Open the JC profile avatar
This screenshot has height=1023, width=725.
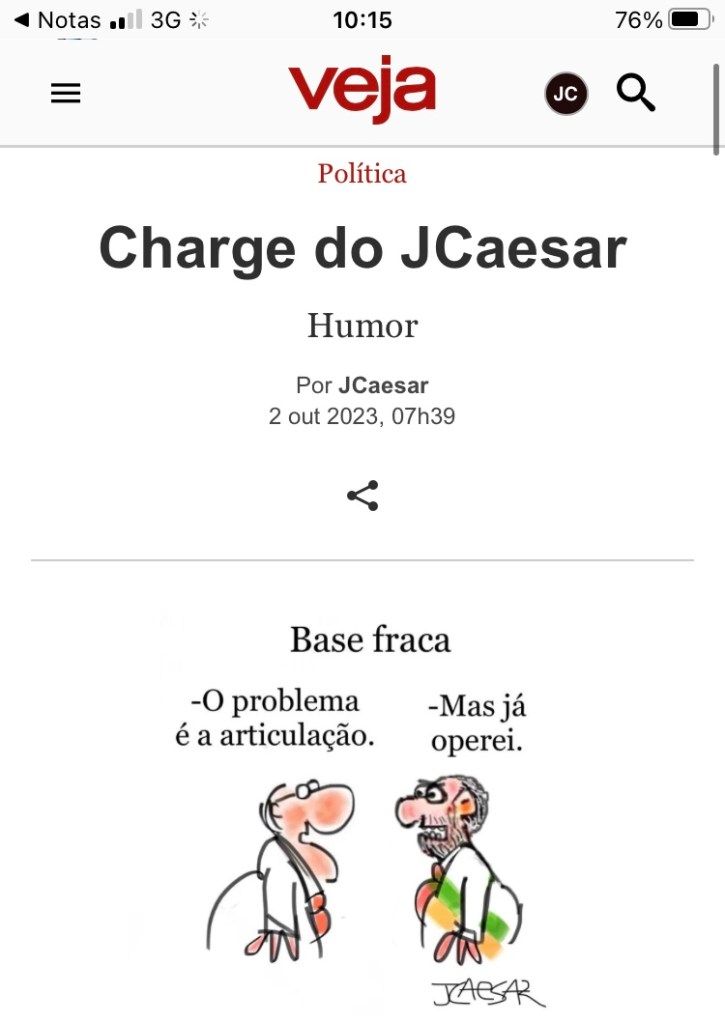coord(566,94)
